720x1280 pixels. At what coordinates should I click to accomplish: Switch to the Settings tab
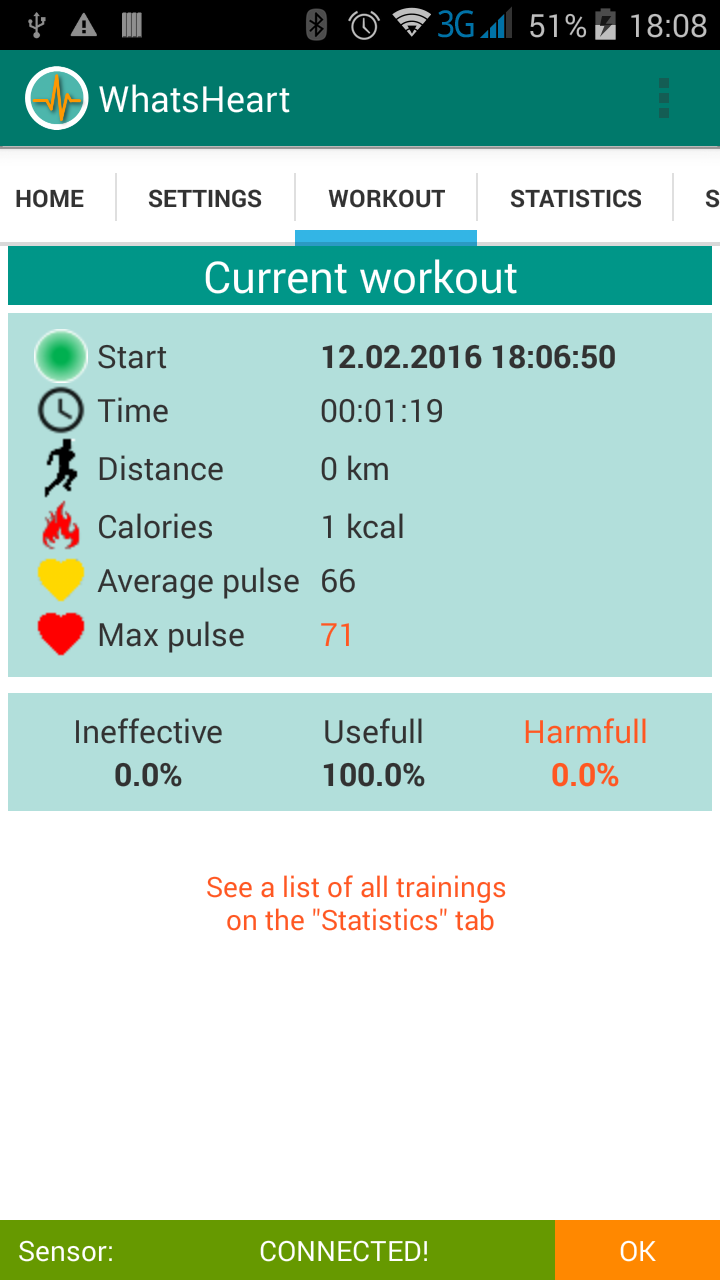tap(205, 198)
